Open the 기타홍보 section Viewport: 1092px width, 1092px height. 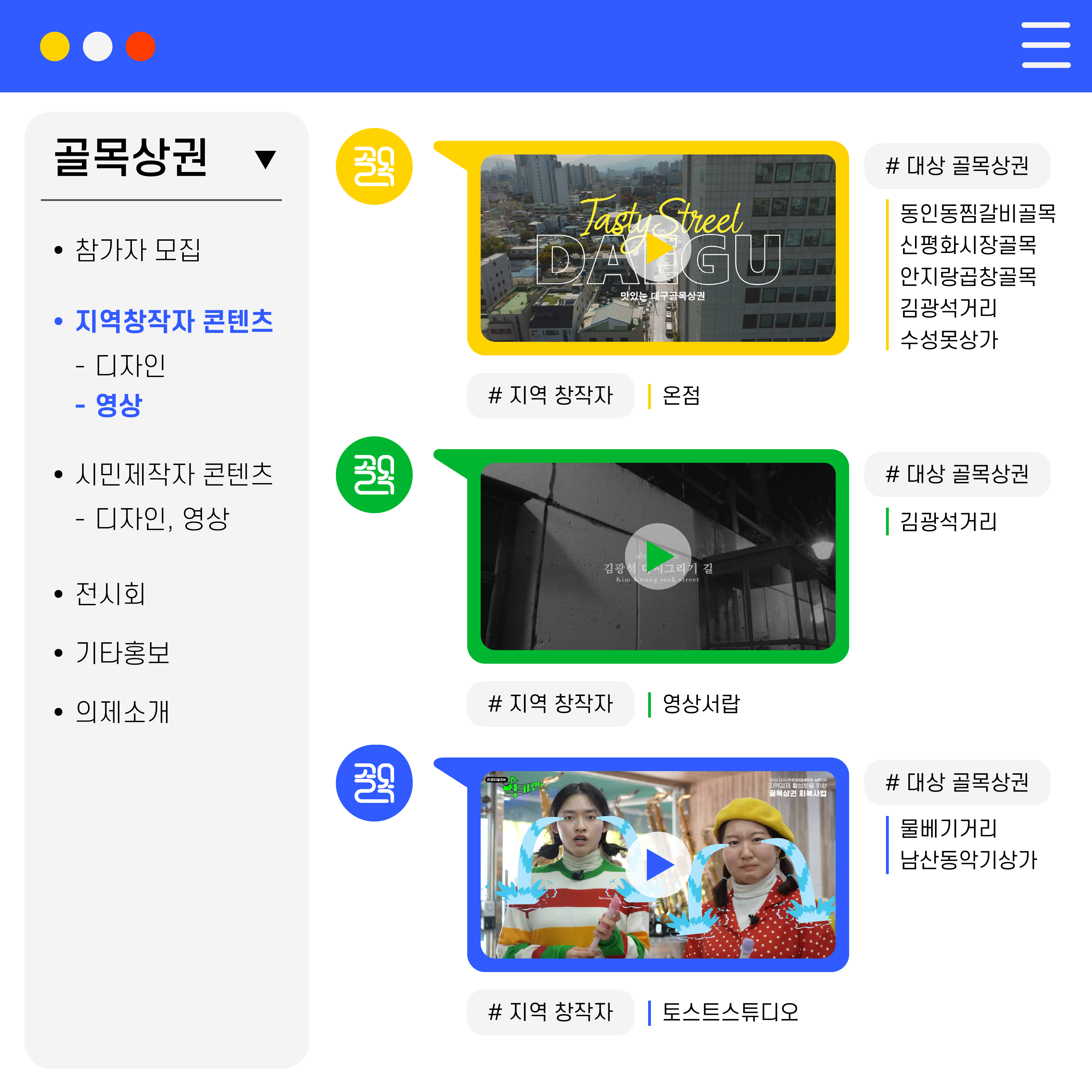point(123,653)
